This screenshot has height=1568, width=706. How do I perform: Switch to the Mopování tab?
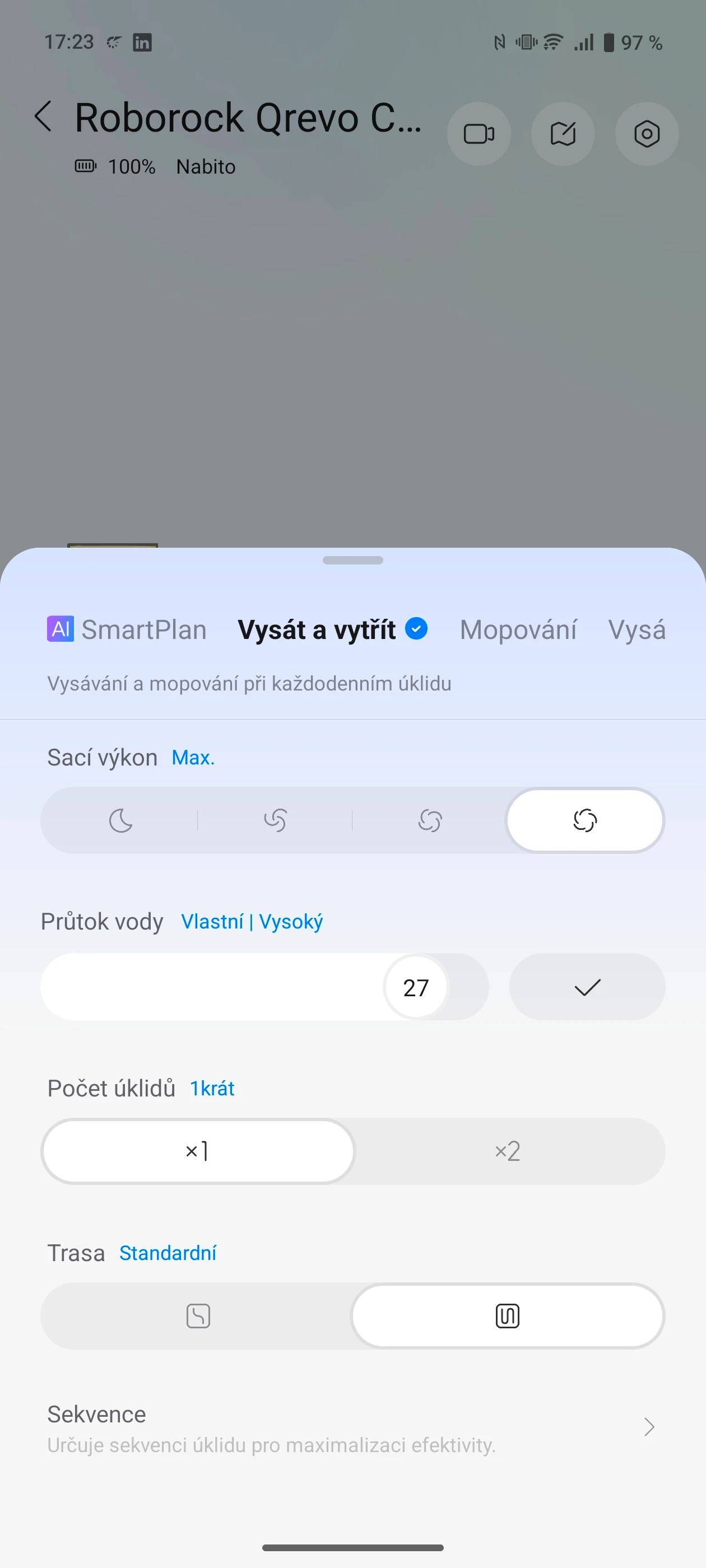[x=518, y=629]
